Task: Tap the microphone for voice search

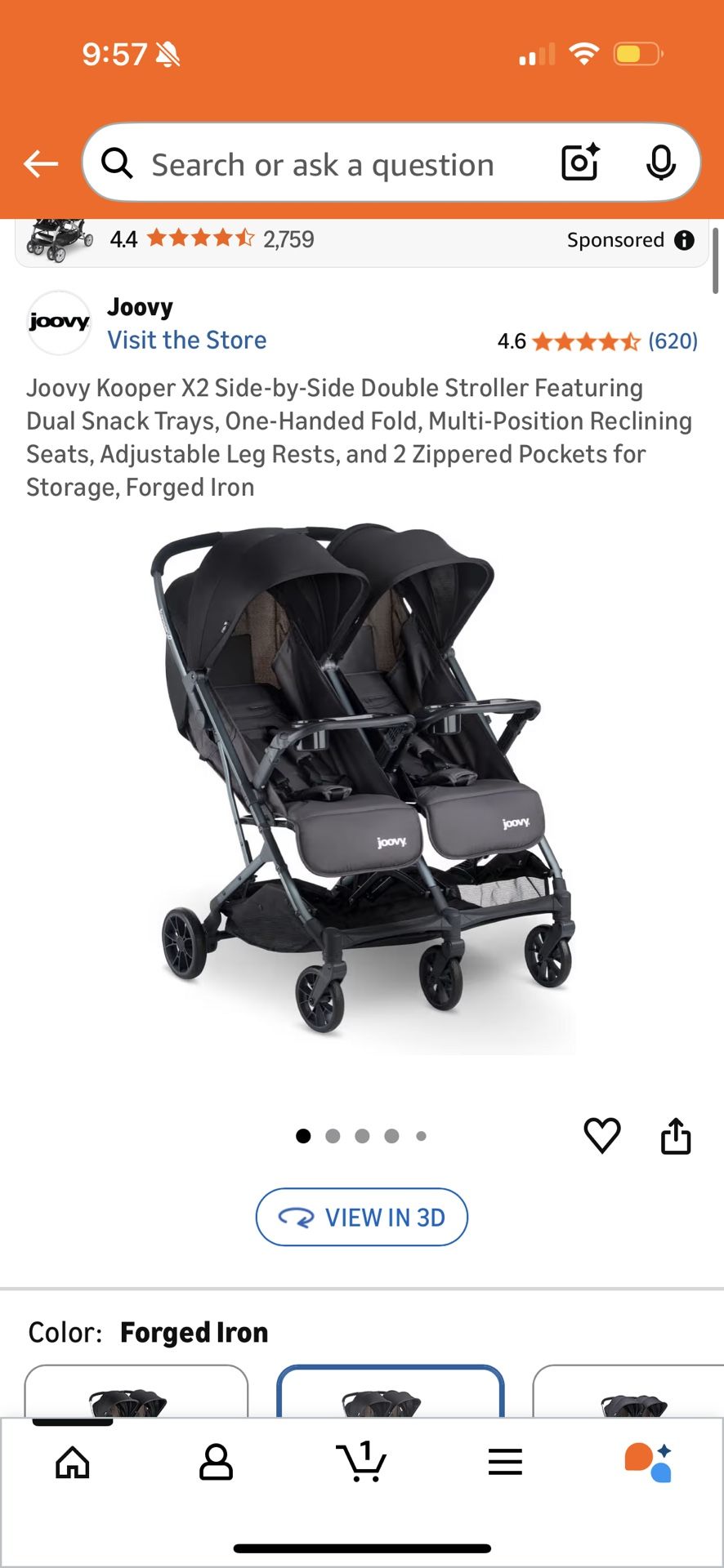Action: [x=661, y=163]
